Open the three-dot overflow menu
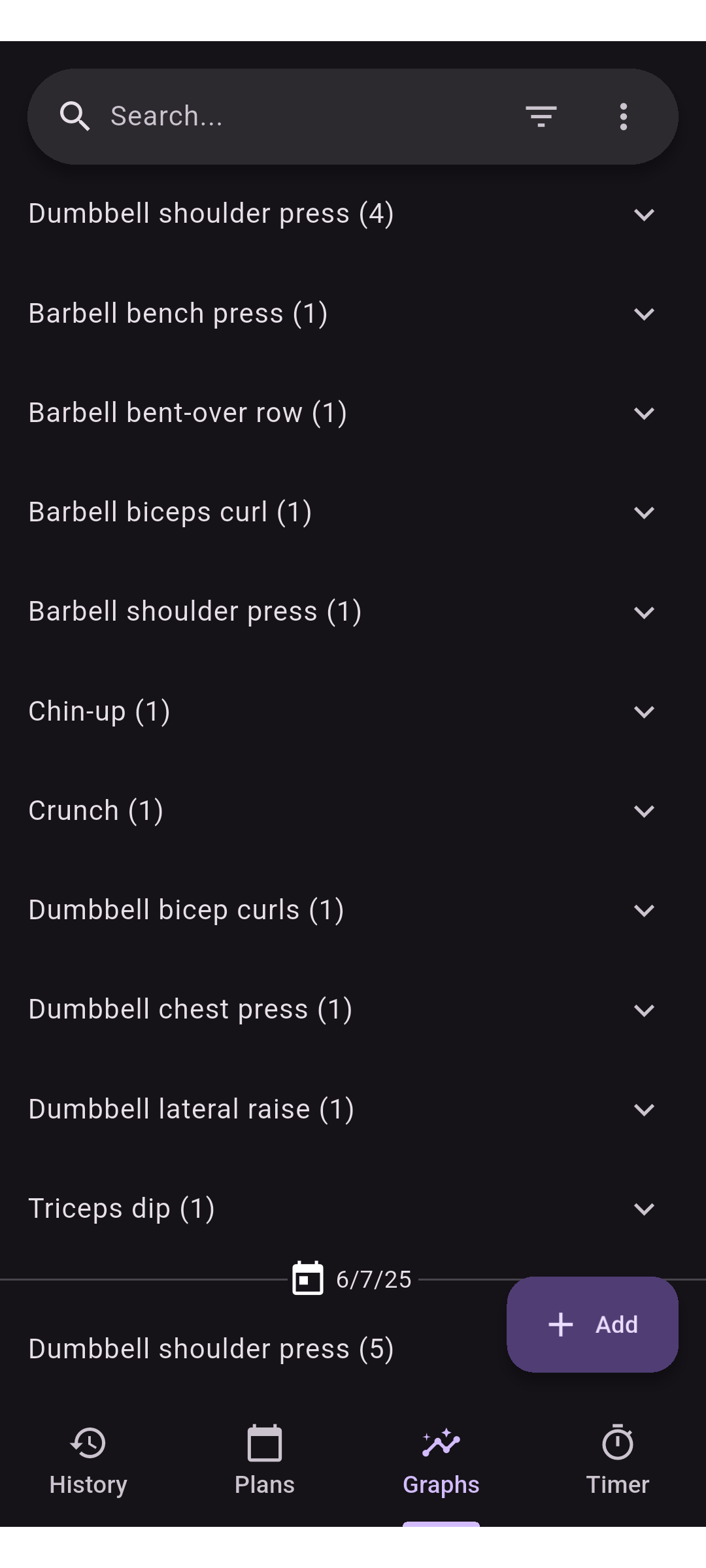The image size is (706, 1568). pos(624,116)
